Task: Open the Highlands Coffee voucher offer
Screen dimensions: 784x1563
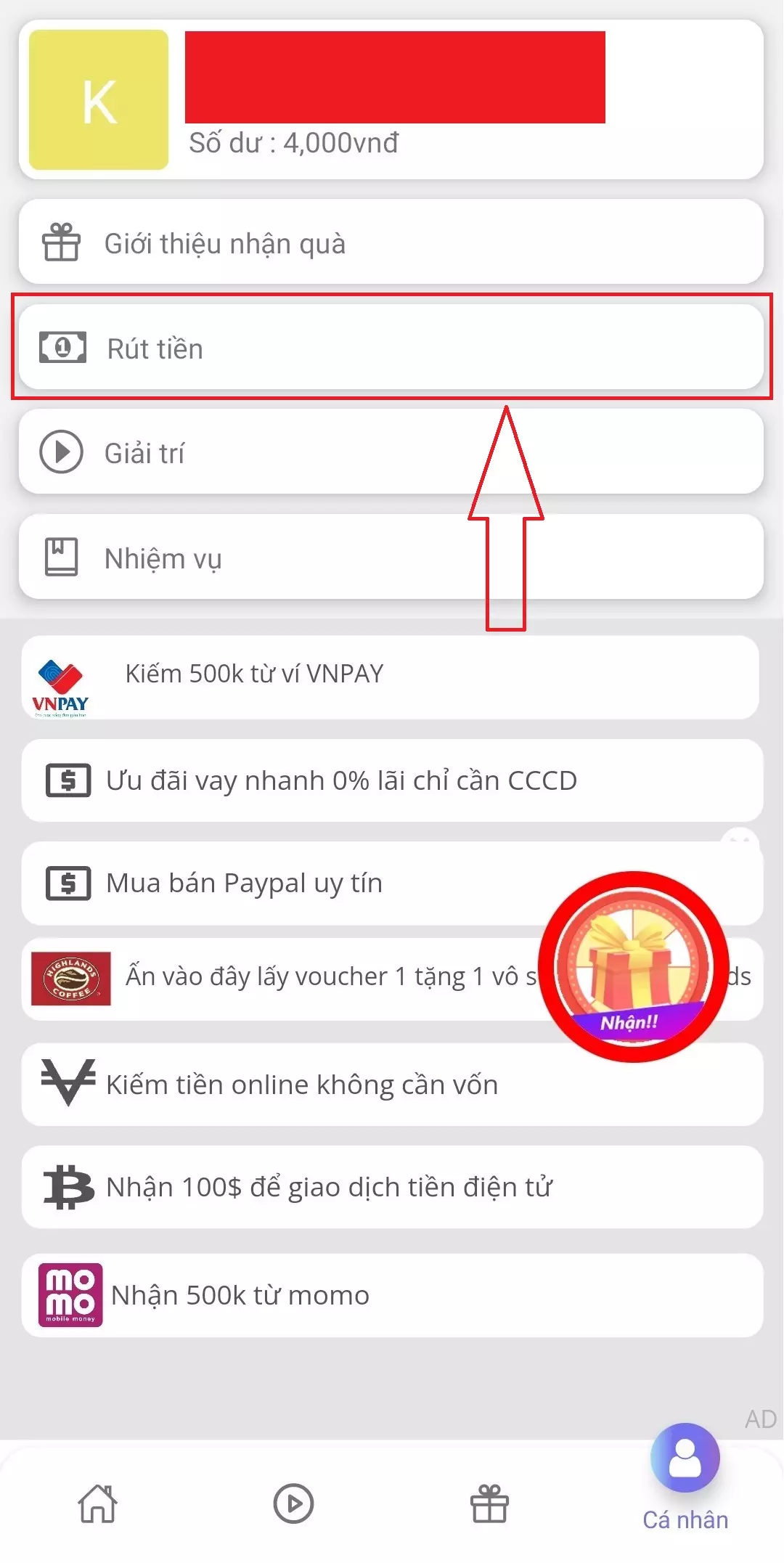Action: (x=290, y=978)
